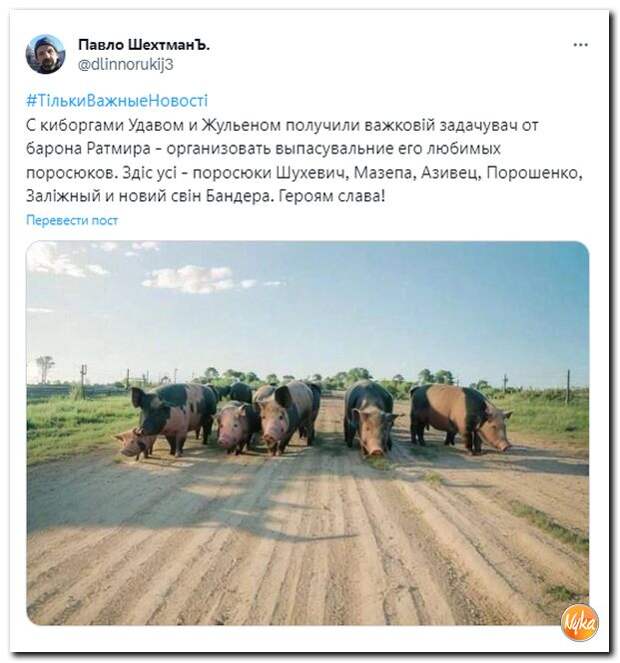Translate the post via Перевести пост
Screen dimensions: 620x663
coord(71,220)
